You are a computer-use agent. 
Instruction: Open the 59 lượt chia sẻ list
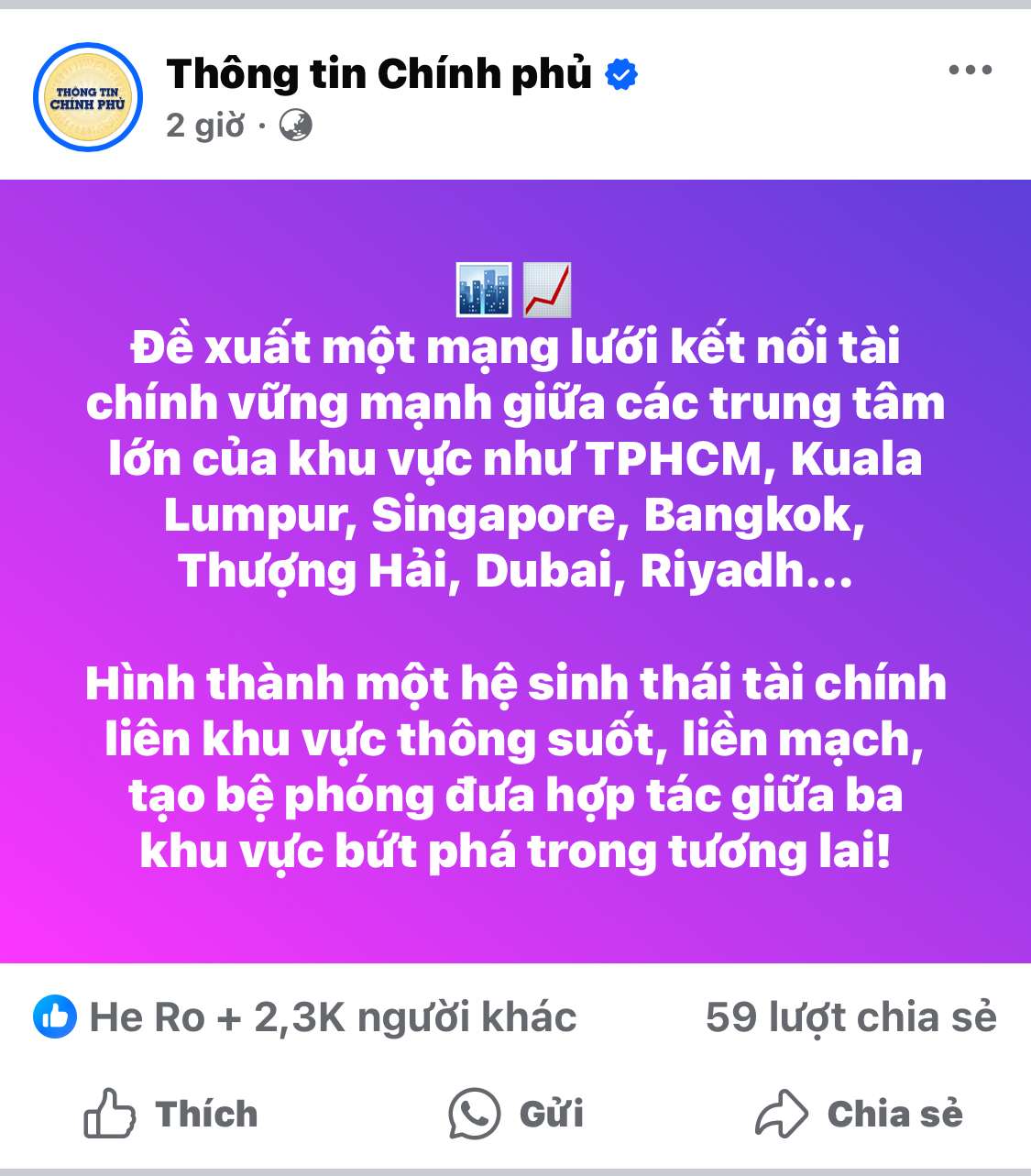(850, 1017)
